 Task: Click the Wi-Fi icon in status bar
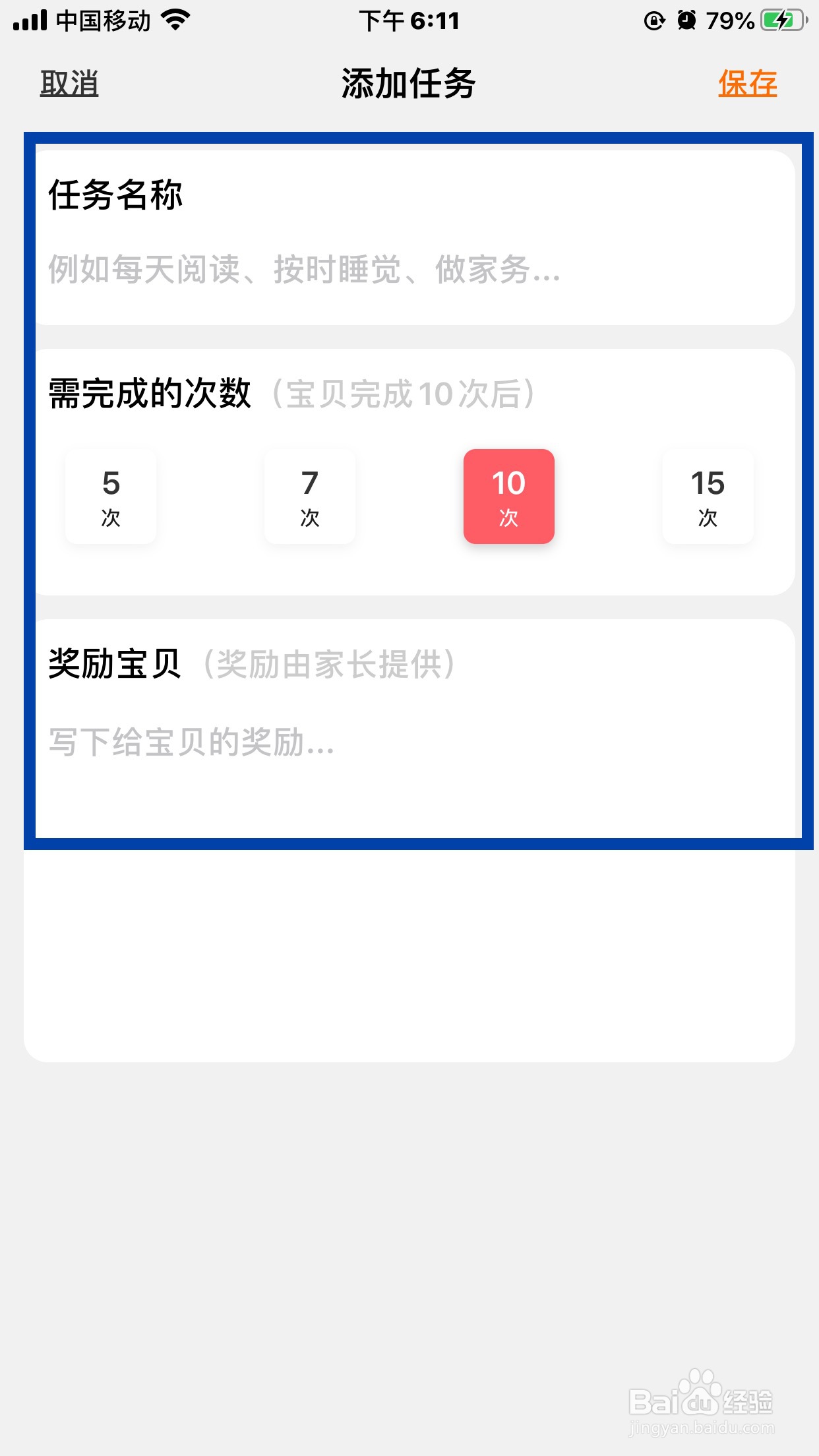click(x=175, y=20)
